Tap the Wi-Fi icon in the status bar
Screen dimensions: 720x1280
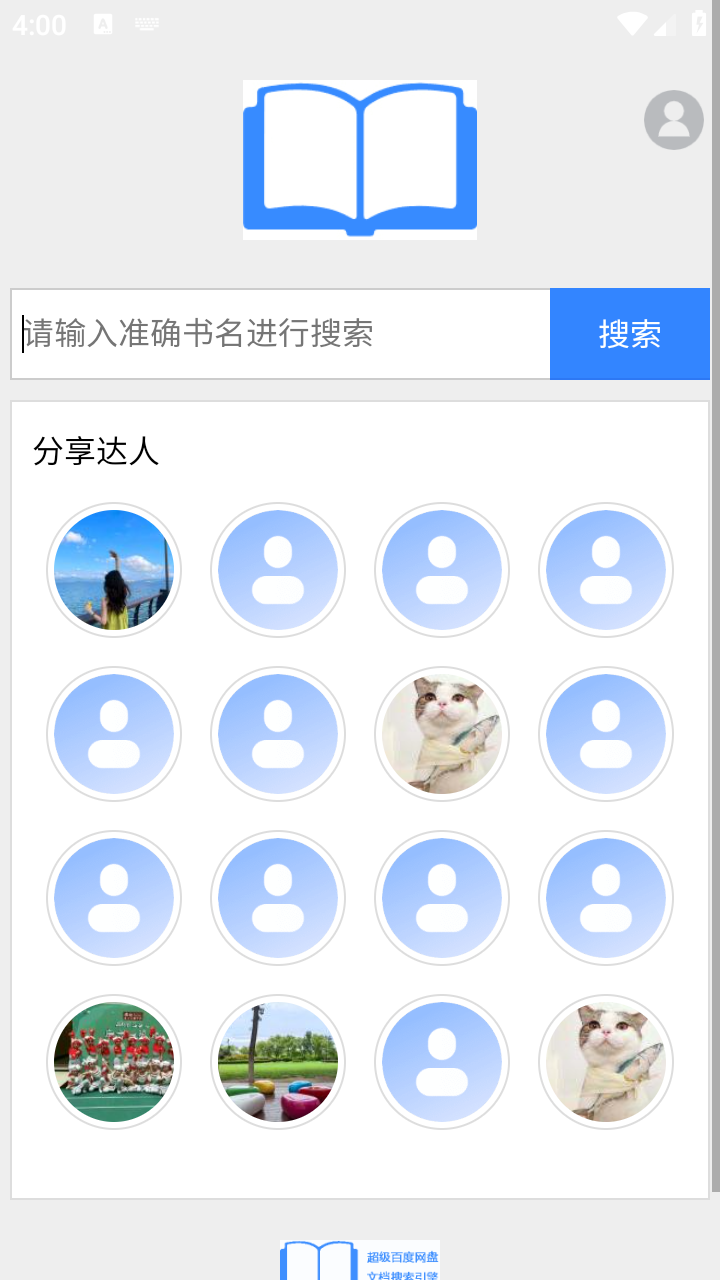[x=631, y=22]
